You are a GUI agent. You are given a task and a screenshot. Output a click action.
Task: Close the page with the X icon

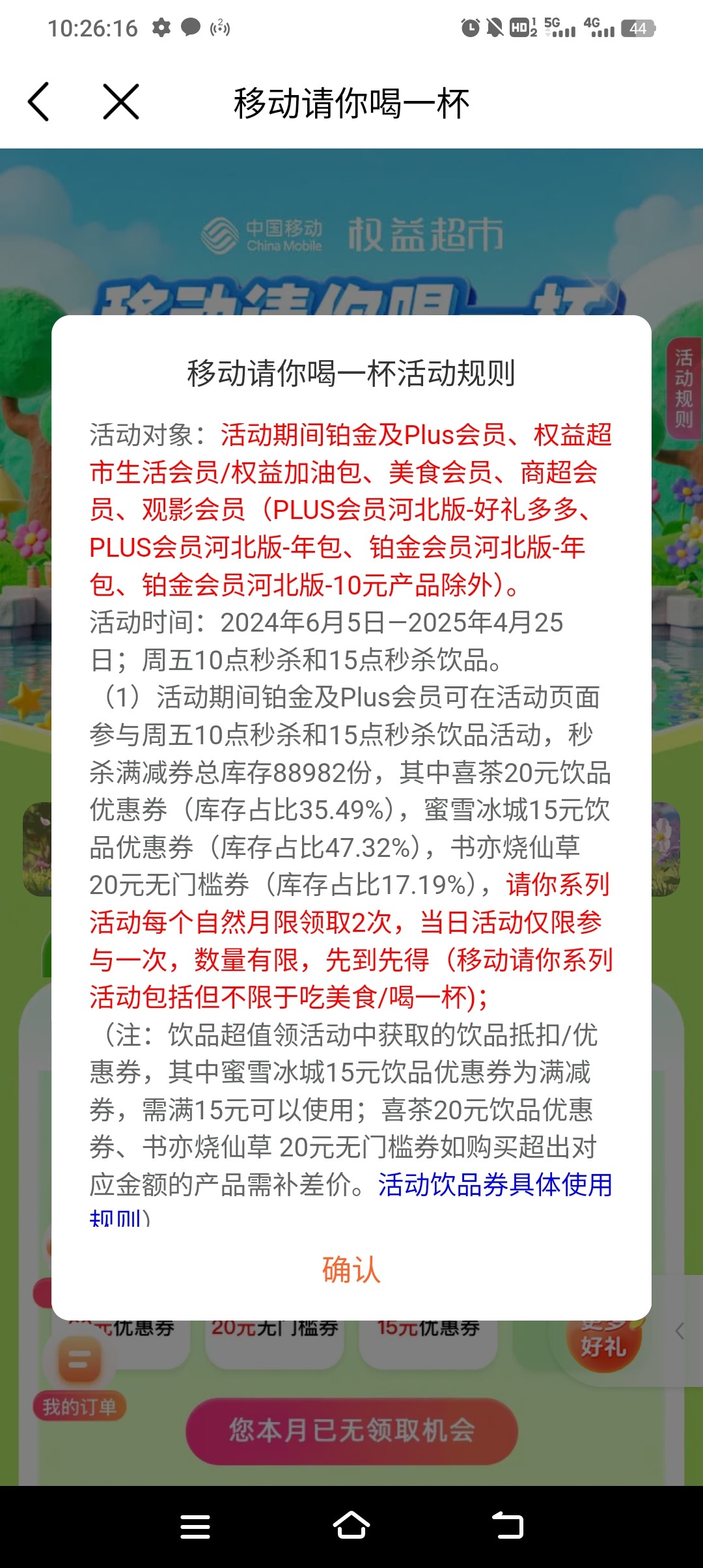click(121, 102)
